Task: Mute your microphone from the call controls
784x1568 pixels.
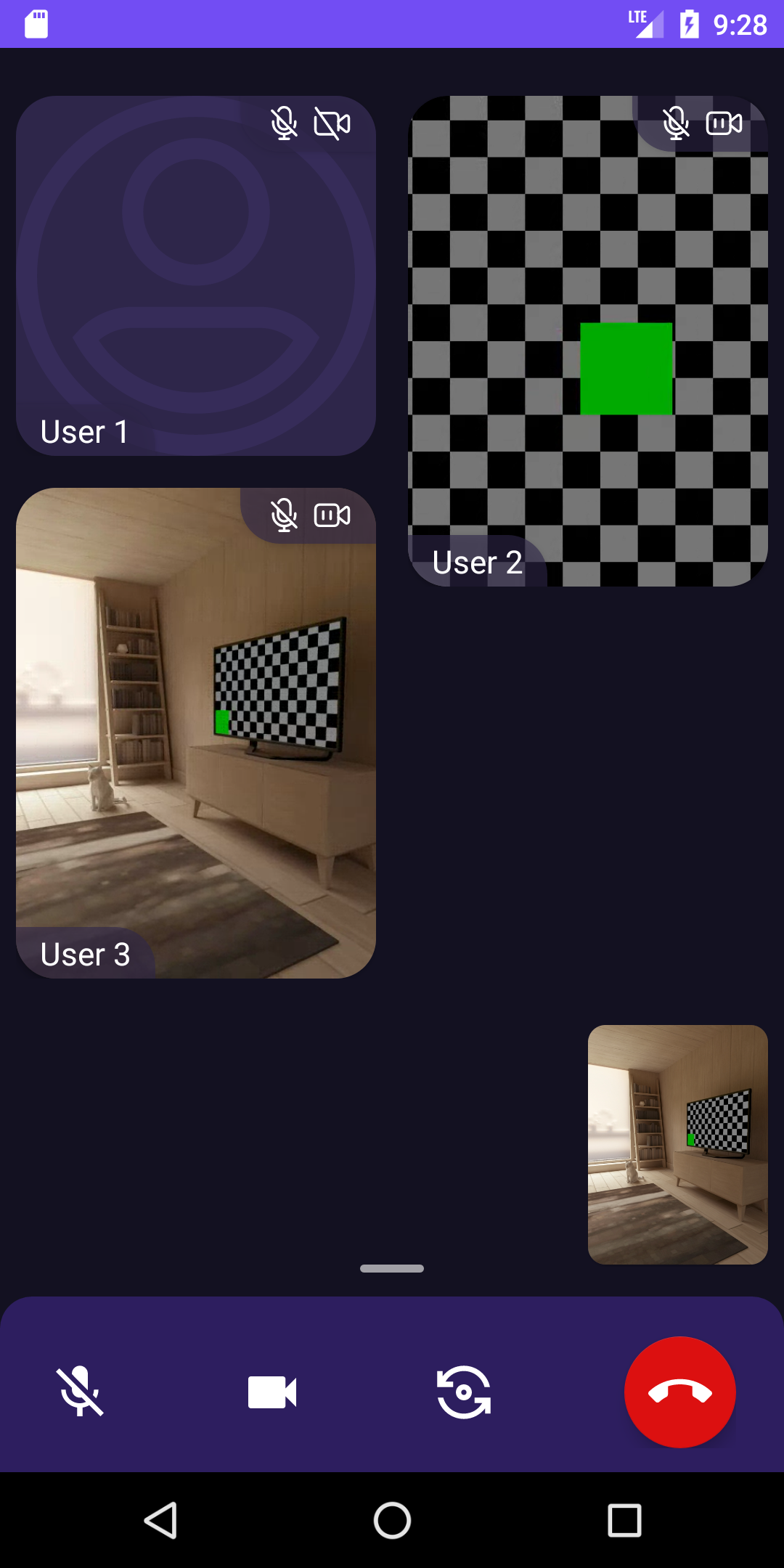Action: click(x=80, y=1390)
